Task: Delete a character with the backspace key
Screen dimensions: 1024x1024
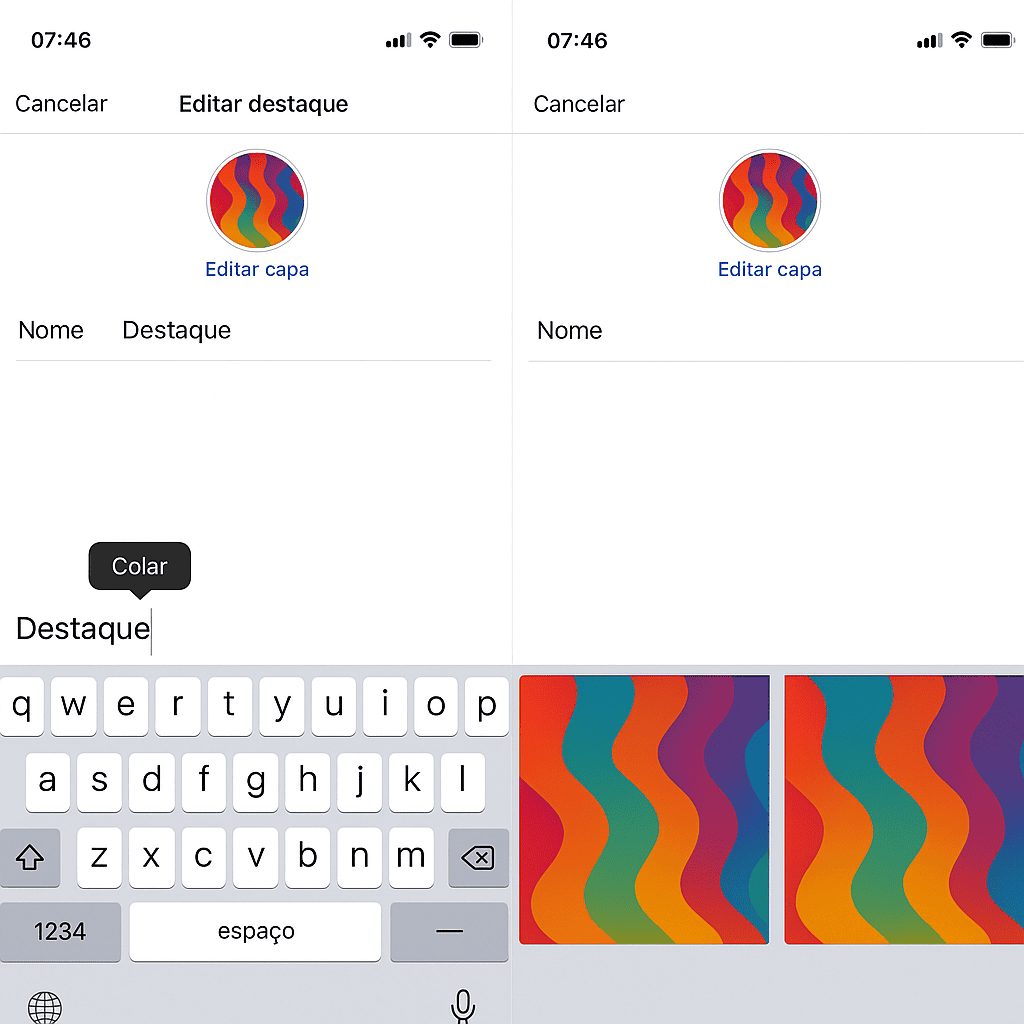Action: (x=478, y=857)
